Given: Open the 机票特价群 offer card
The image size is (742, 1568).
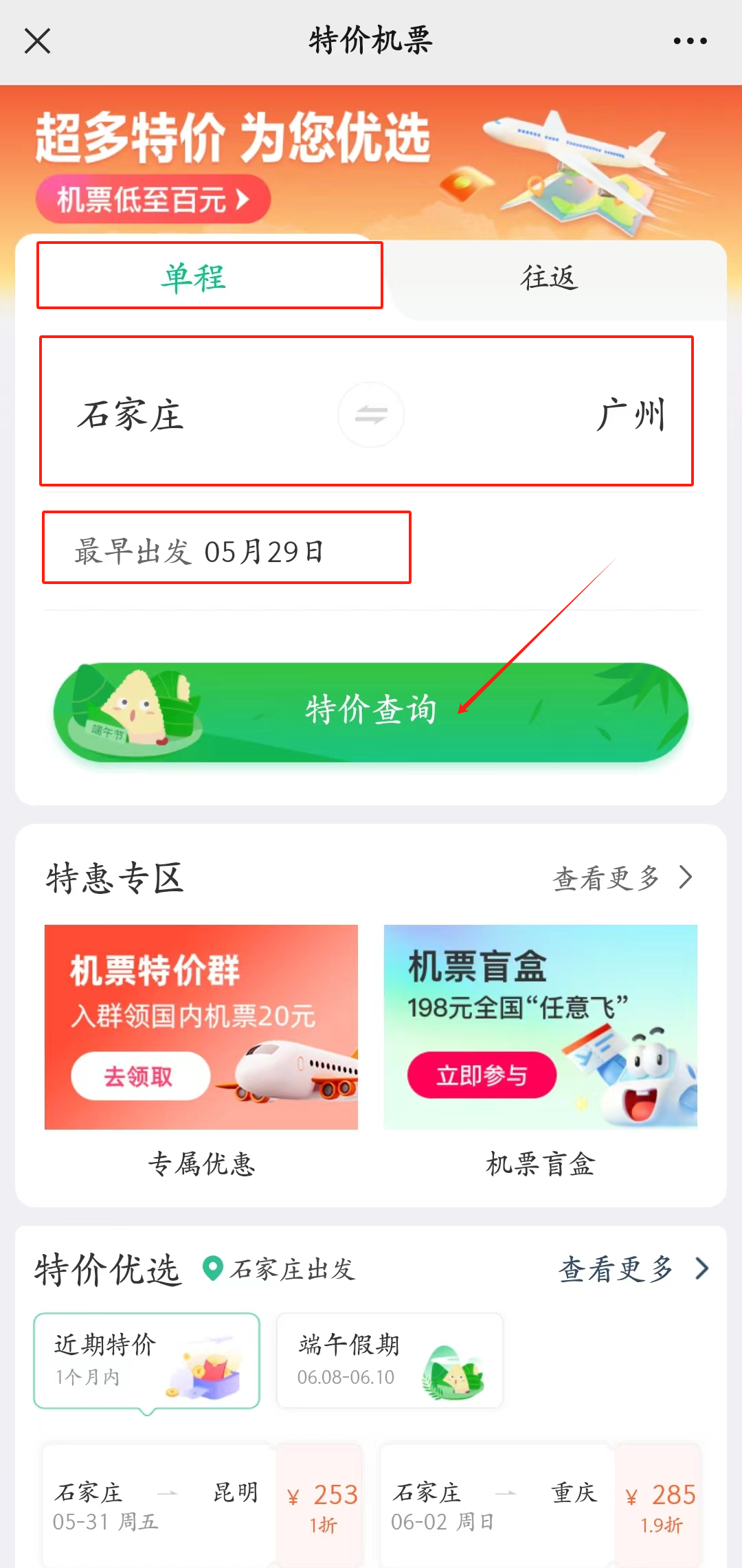Looking at the screenshot, I should click(201, 1027).
